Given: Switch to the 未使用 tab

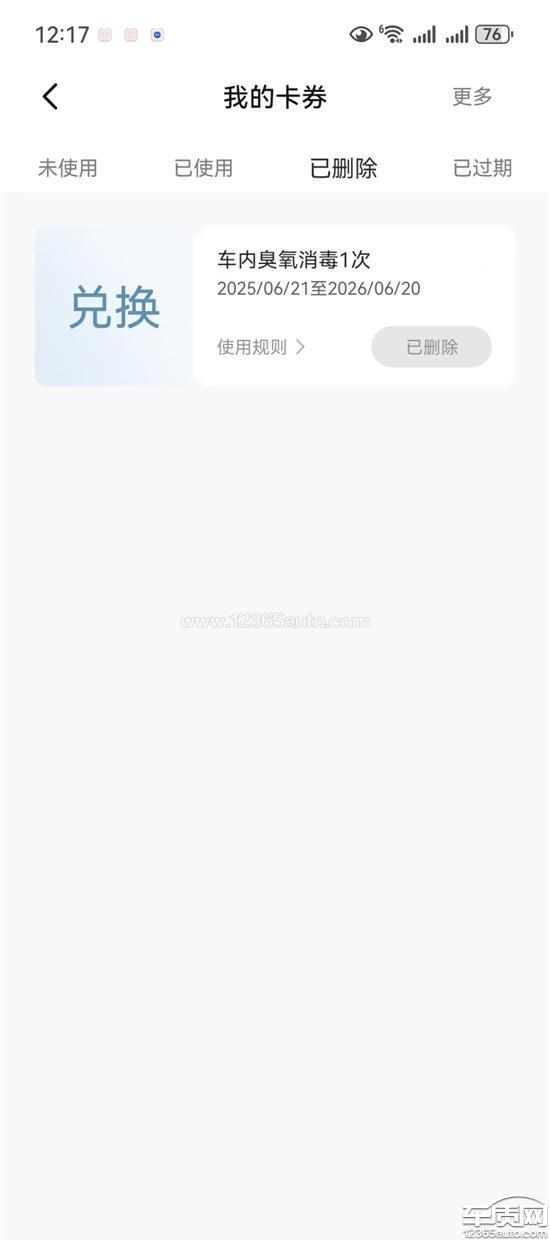Looking at the screenshot, I should pyautogui.click(x=68, y=168).
